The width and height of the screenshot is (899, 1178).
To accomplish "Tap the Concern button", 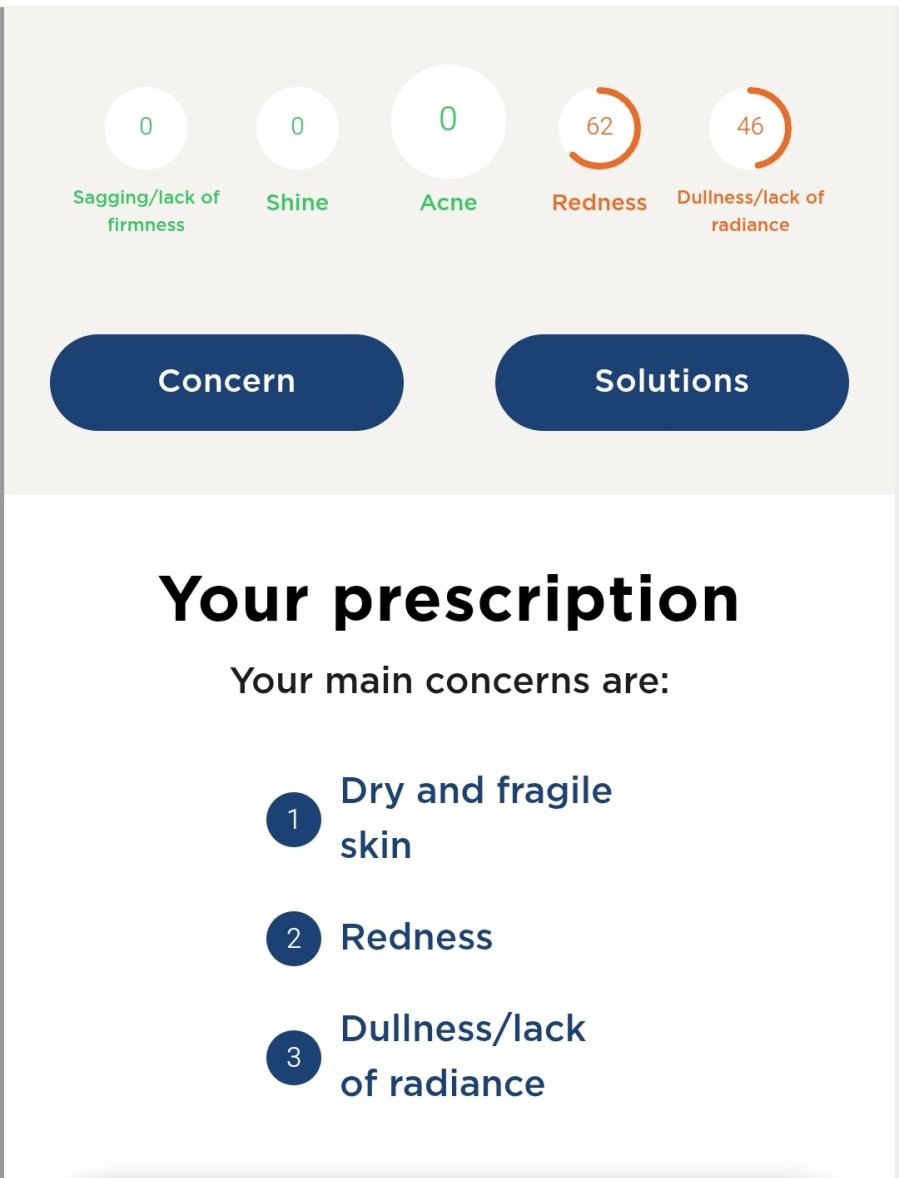I will click(x=226, y=382).
